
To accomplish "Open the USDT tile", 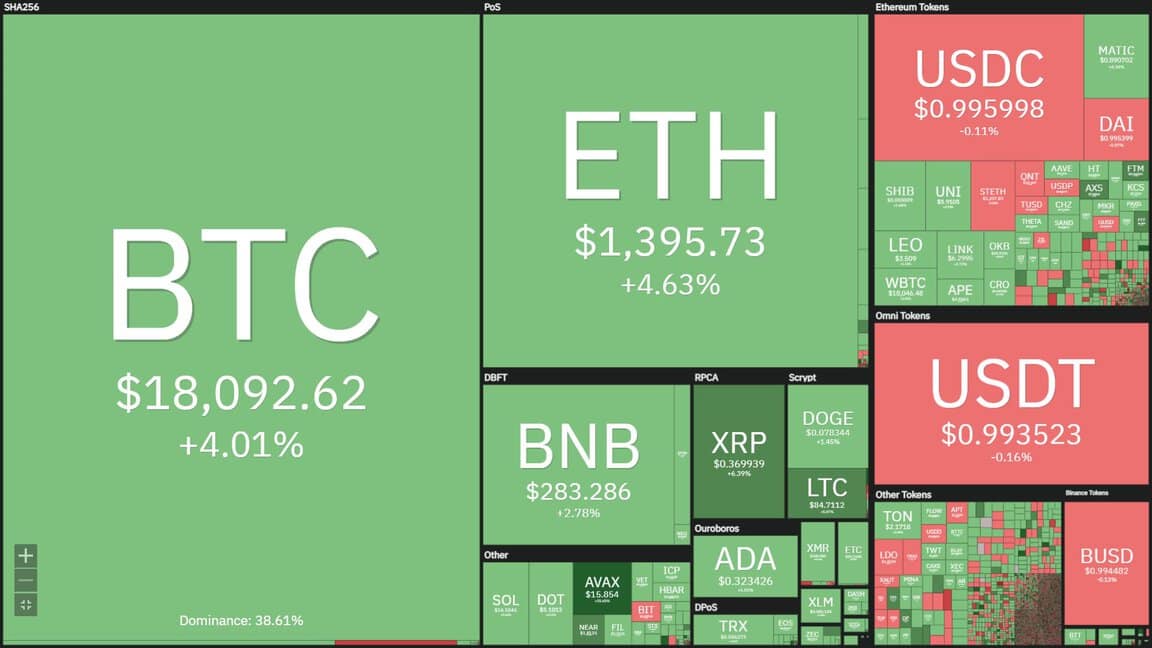I will tap(1010, 403).
